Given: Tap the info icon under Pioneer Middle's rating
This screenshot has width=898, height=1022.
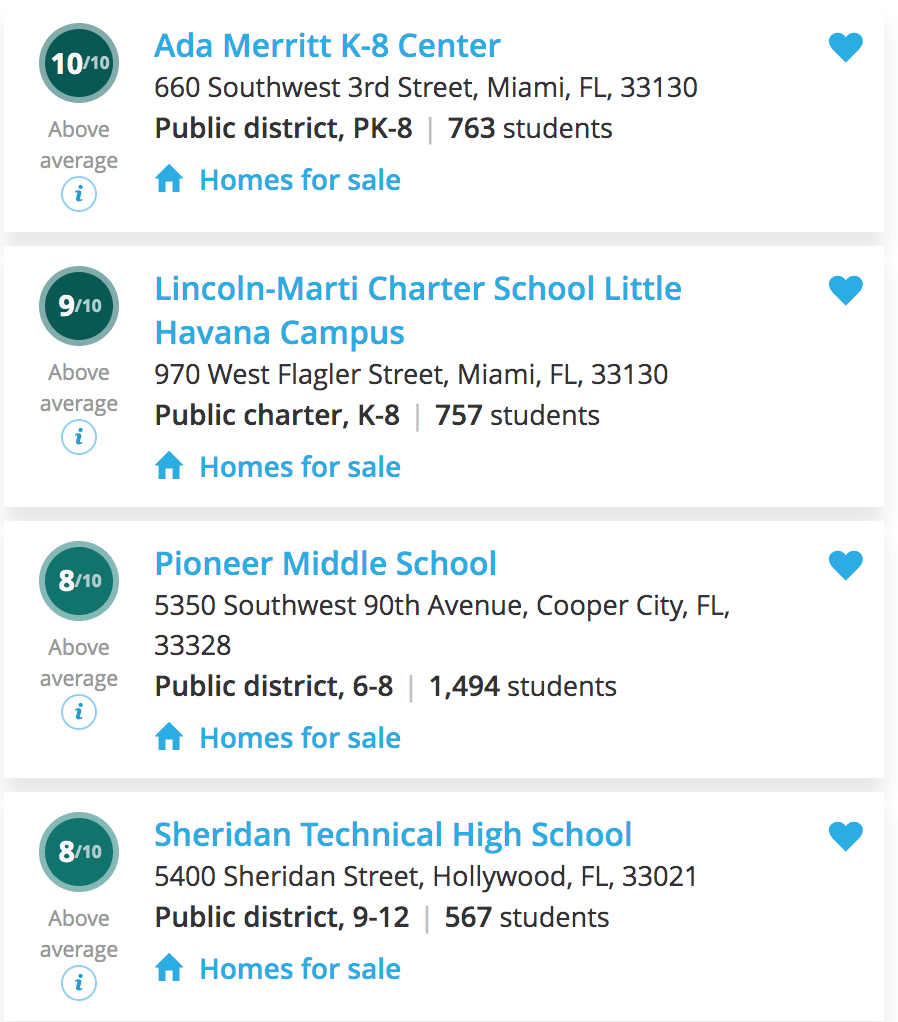Looking at the screenshot, I should point(79,712).
